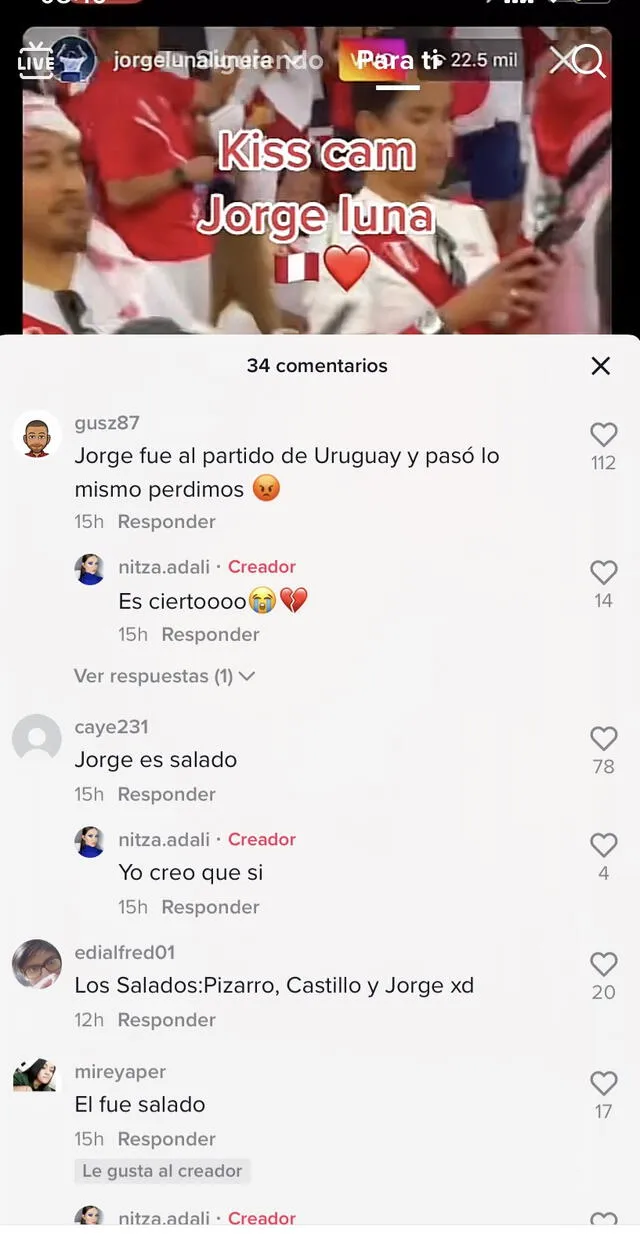640x1236 pixels.
Task: Reply to "Yo creo que si"
Action: tap(210, 908)
